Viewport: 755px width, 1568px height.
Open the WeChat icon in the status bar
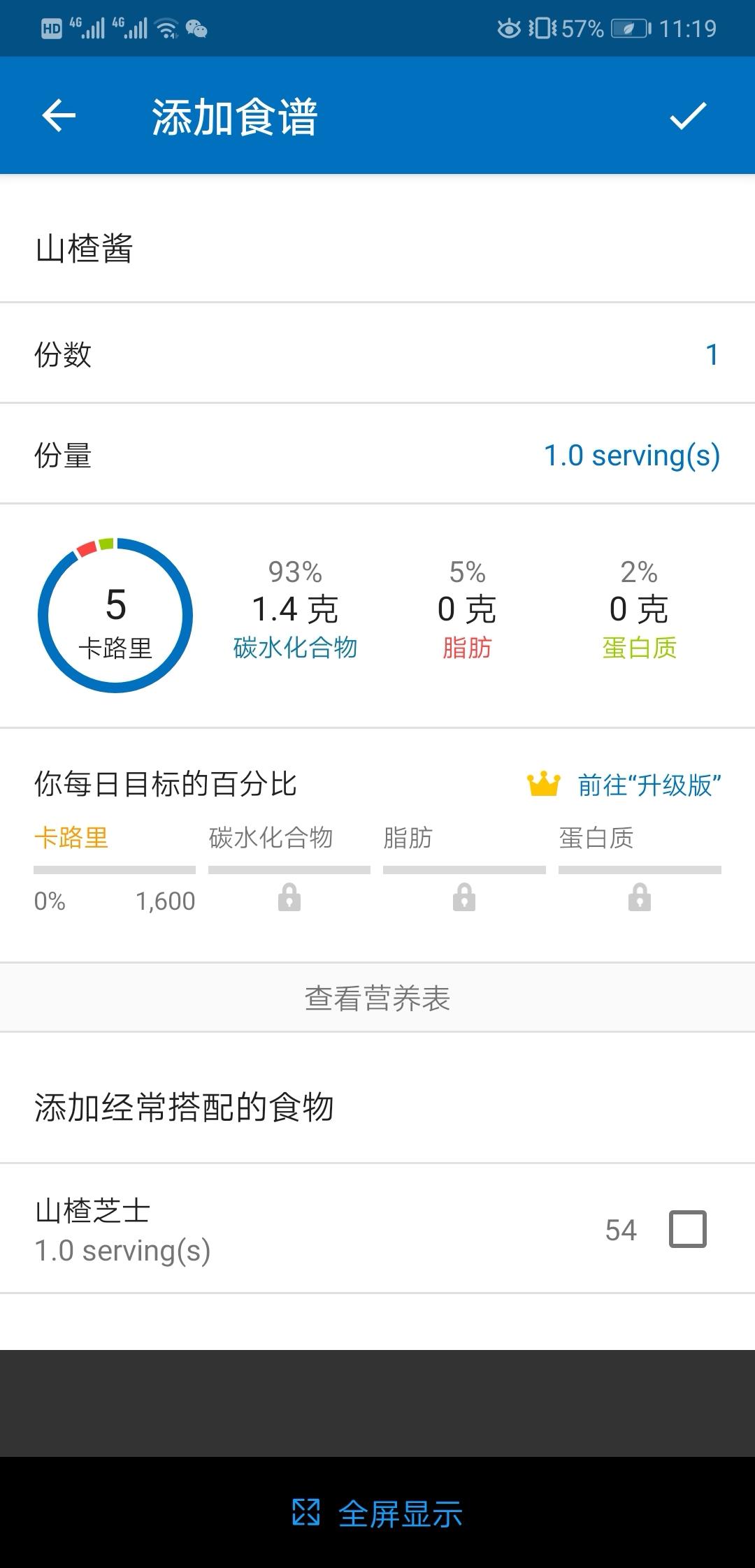pos(196,29)
